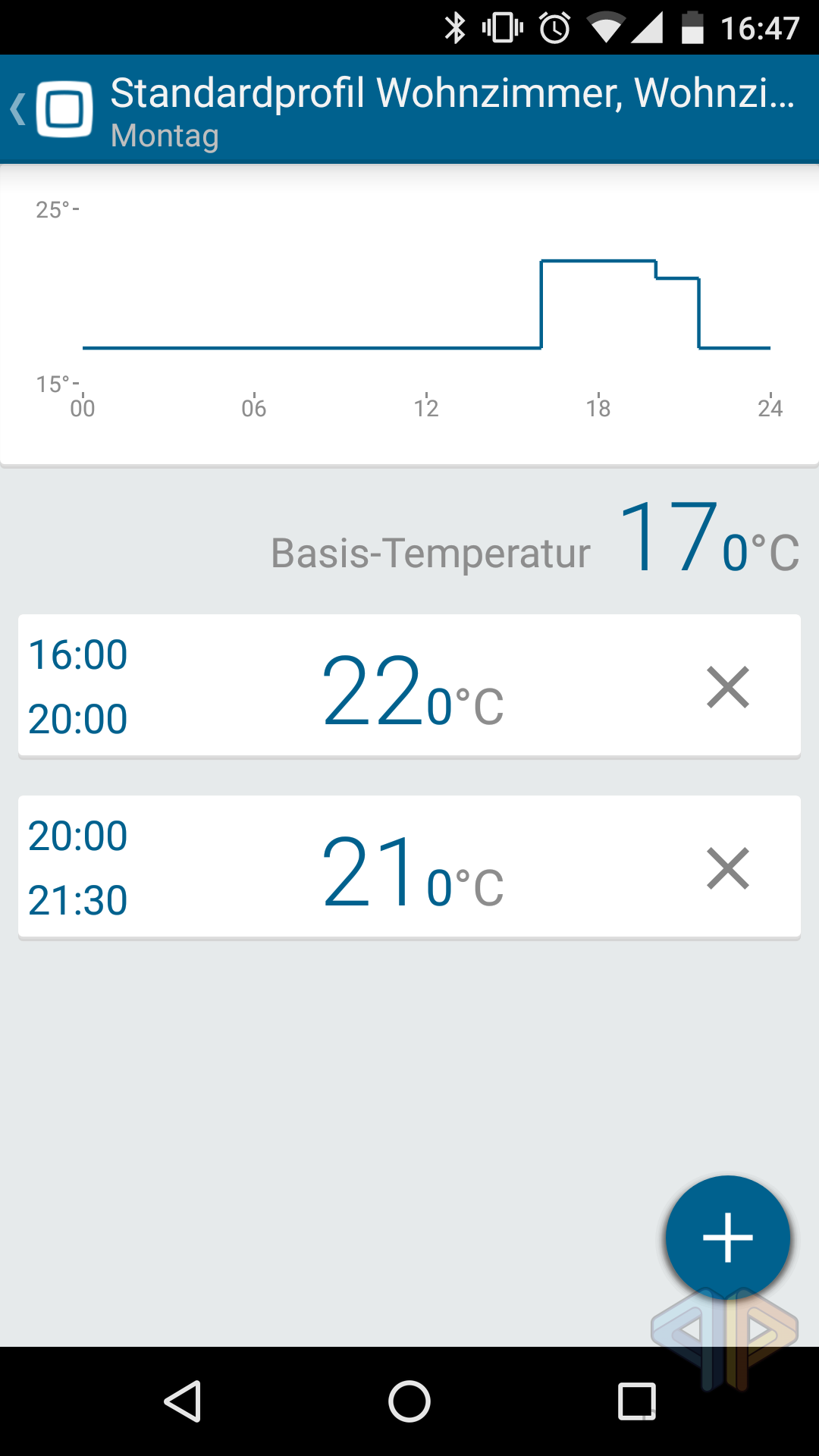The image size is (819, 1456).
Task: Open recent apps from navigation bar
Action: coord(637,1401)
